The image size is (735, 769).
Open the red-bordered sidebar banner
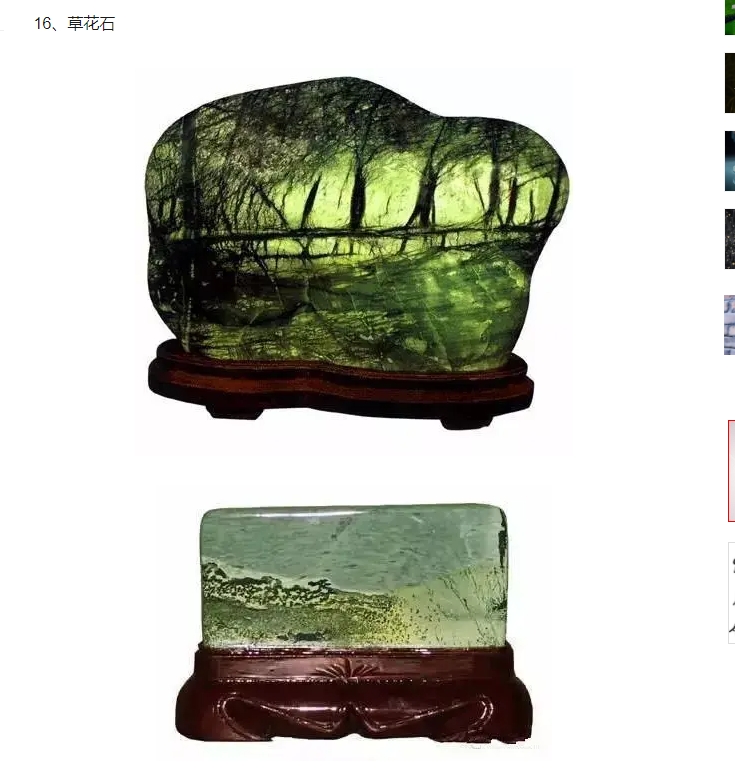[731, 471]
